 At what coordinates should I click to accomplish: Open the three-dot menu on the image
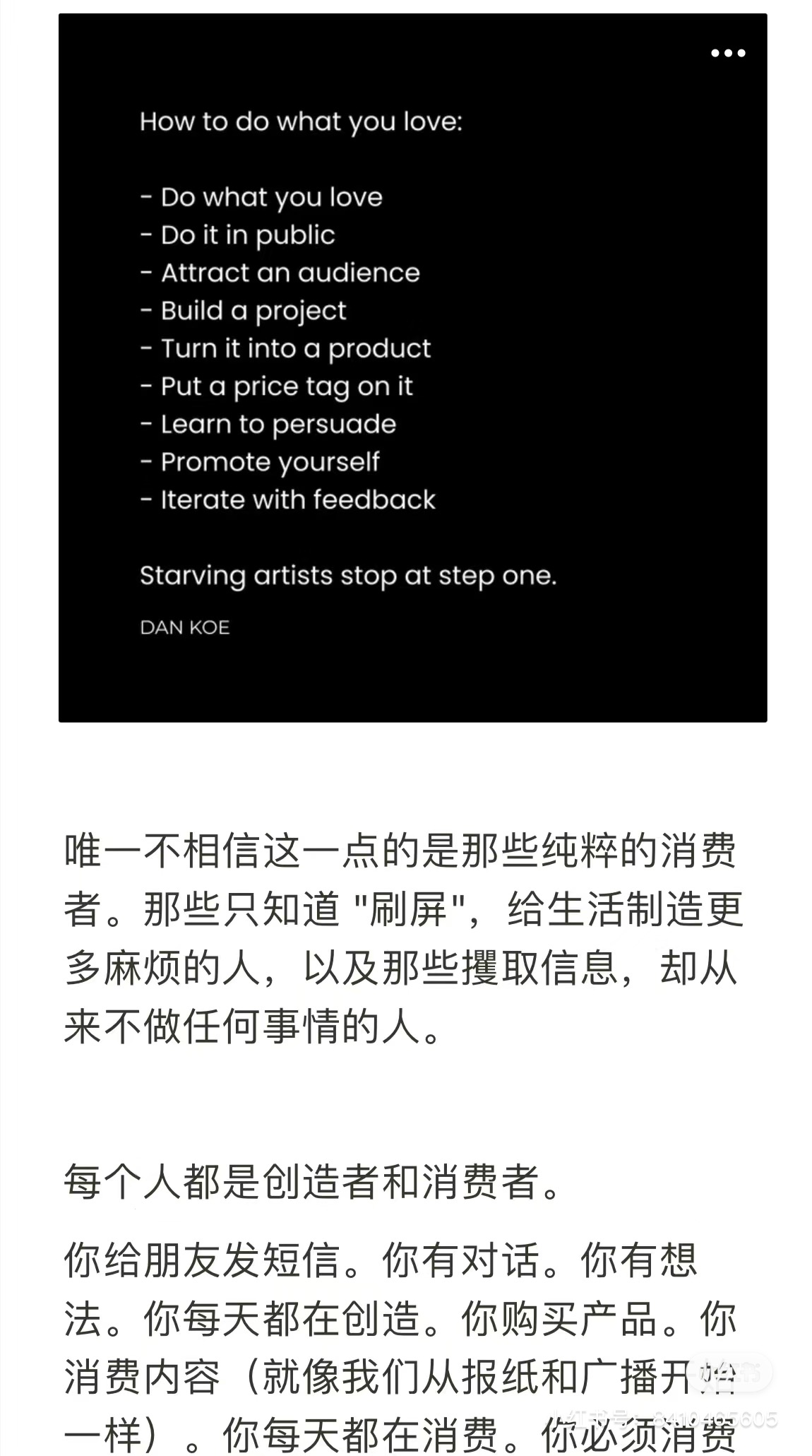(x=727, y=53)
